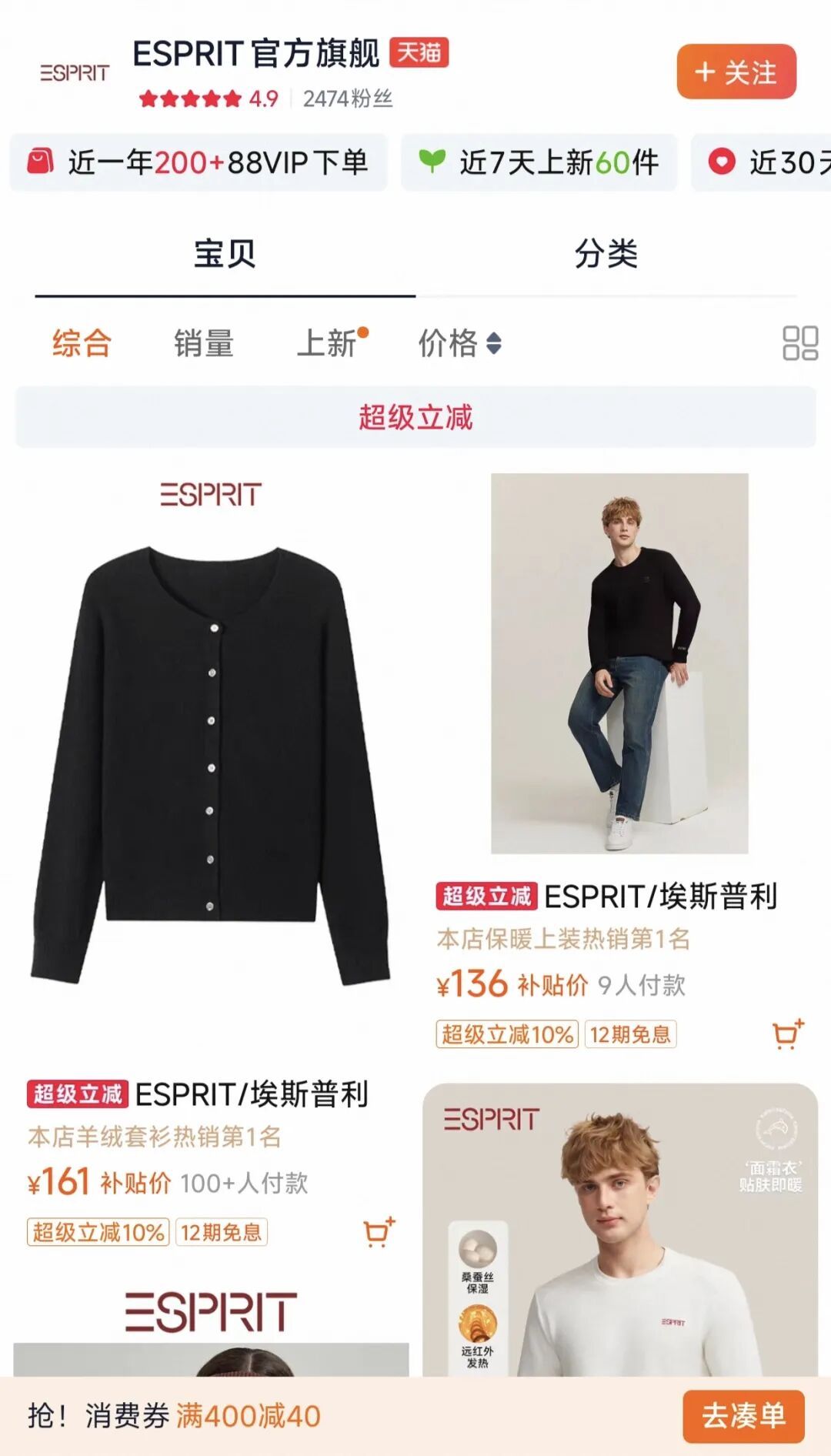Open the ¥136 men's black sweater product

[619, 663]
